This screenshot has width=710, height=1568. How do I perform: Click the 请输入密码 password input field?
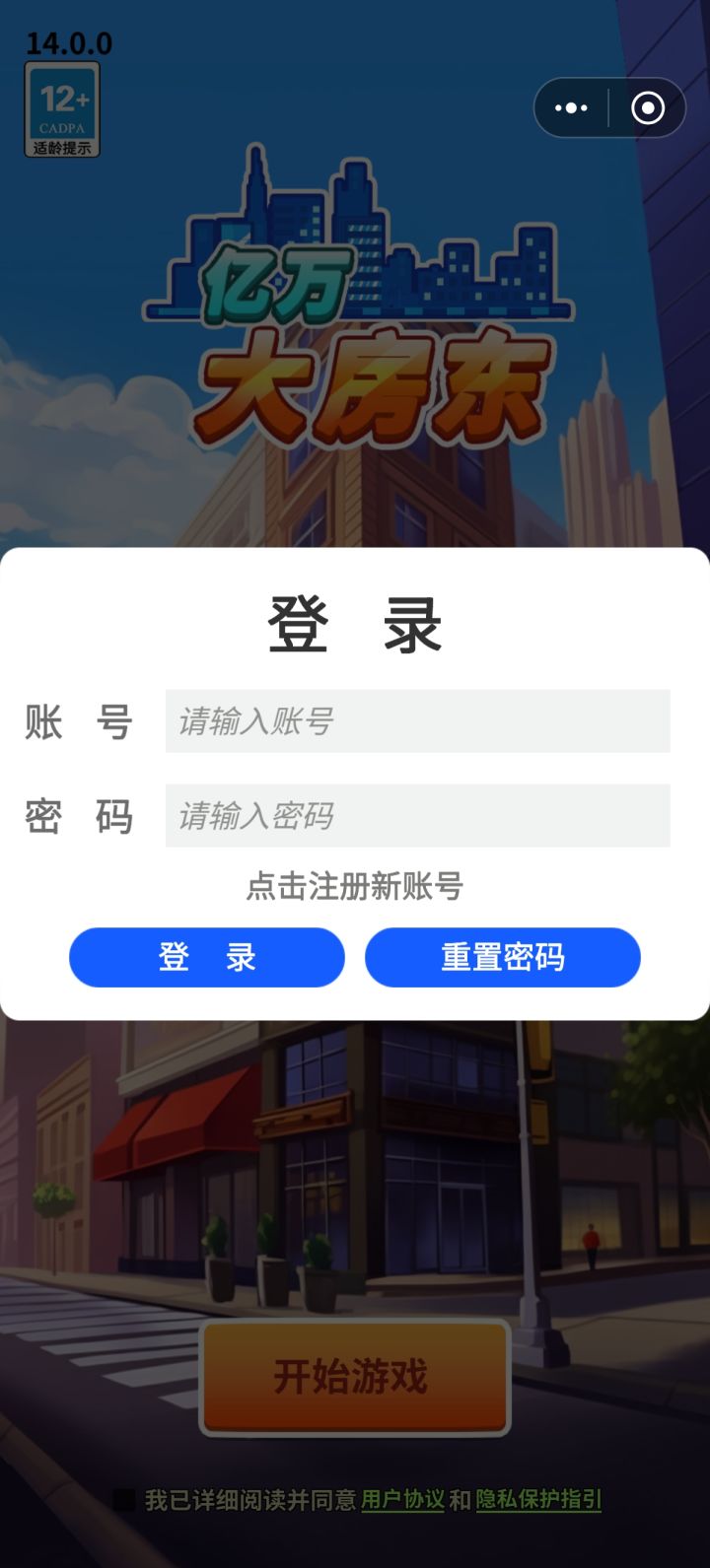point(418,816)
